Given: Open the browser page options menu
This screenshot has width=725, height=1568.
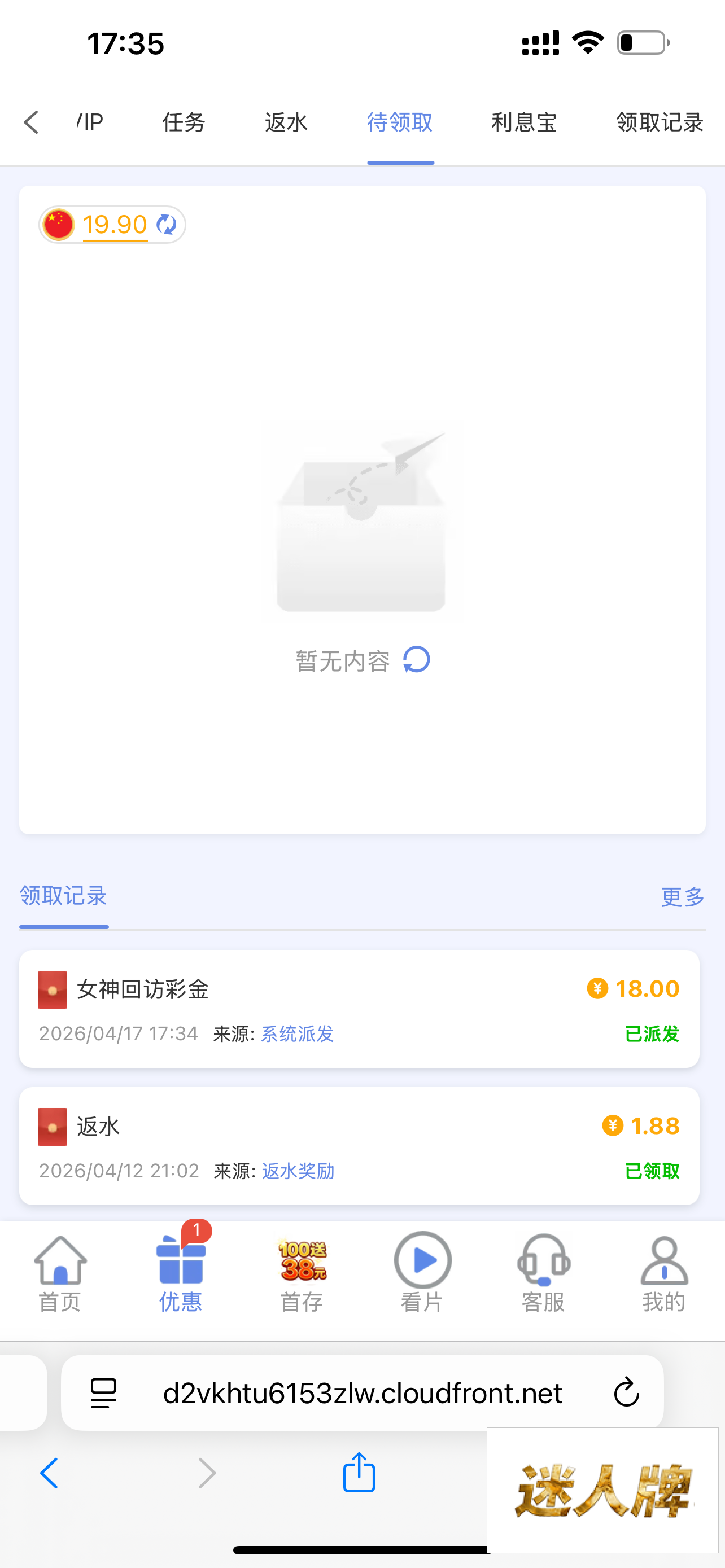Looking at the screenshot, I should (x=103, y=1392).
